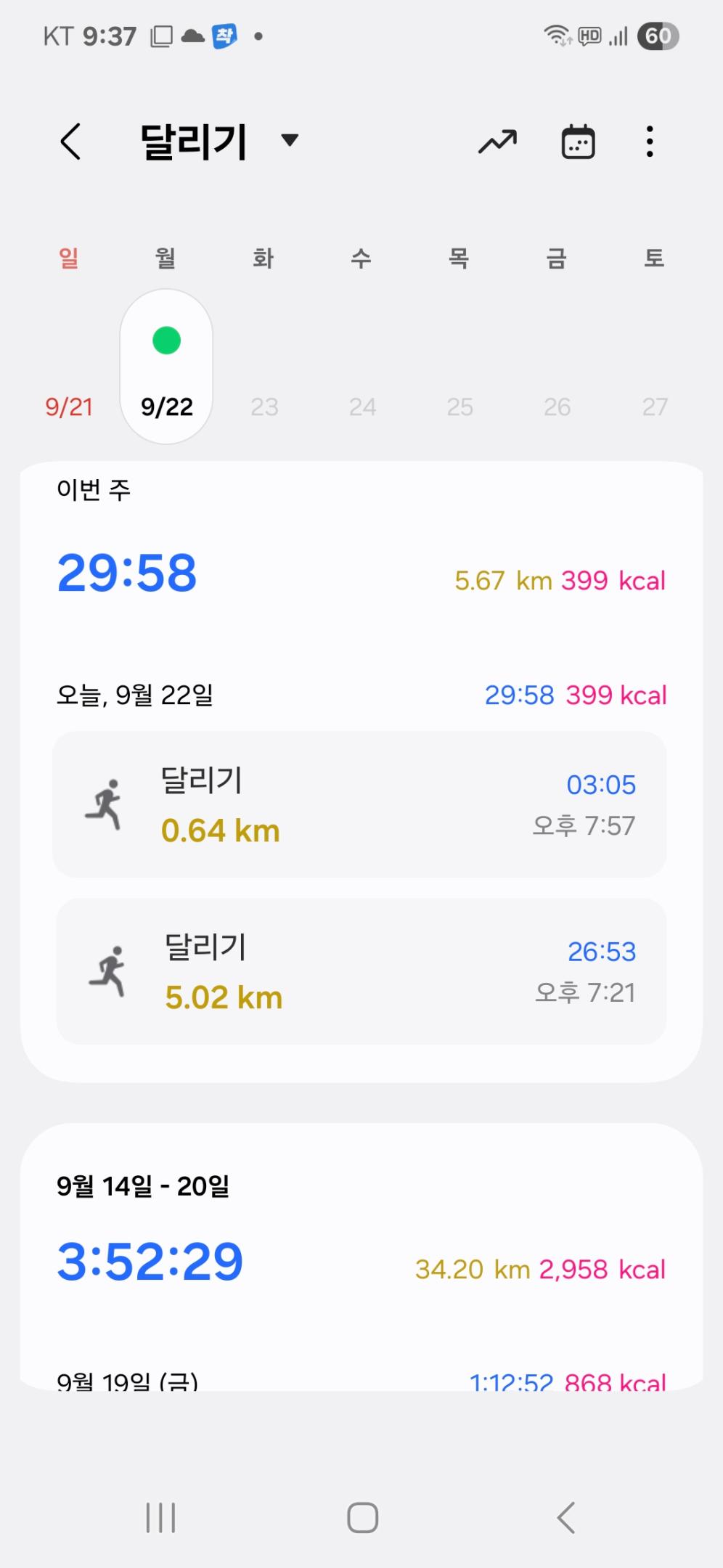
Task: Open recent apps from navigation bar
Action: click(x=160, y=1517)
